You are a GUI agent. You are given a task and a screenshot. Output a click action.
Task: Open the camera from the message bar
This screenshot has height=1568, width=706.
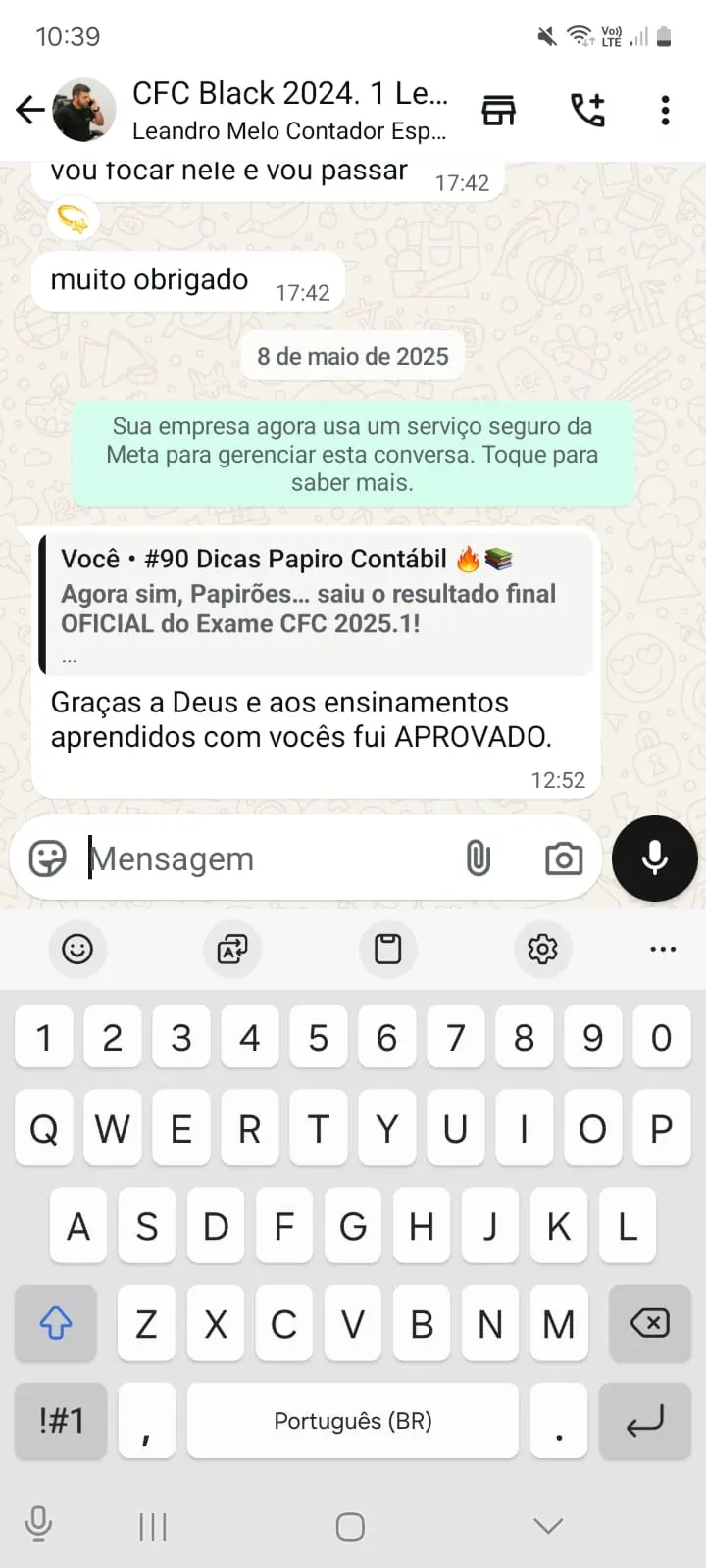563,858
